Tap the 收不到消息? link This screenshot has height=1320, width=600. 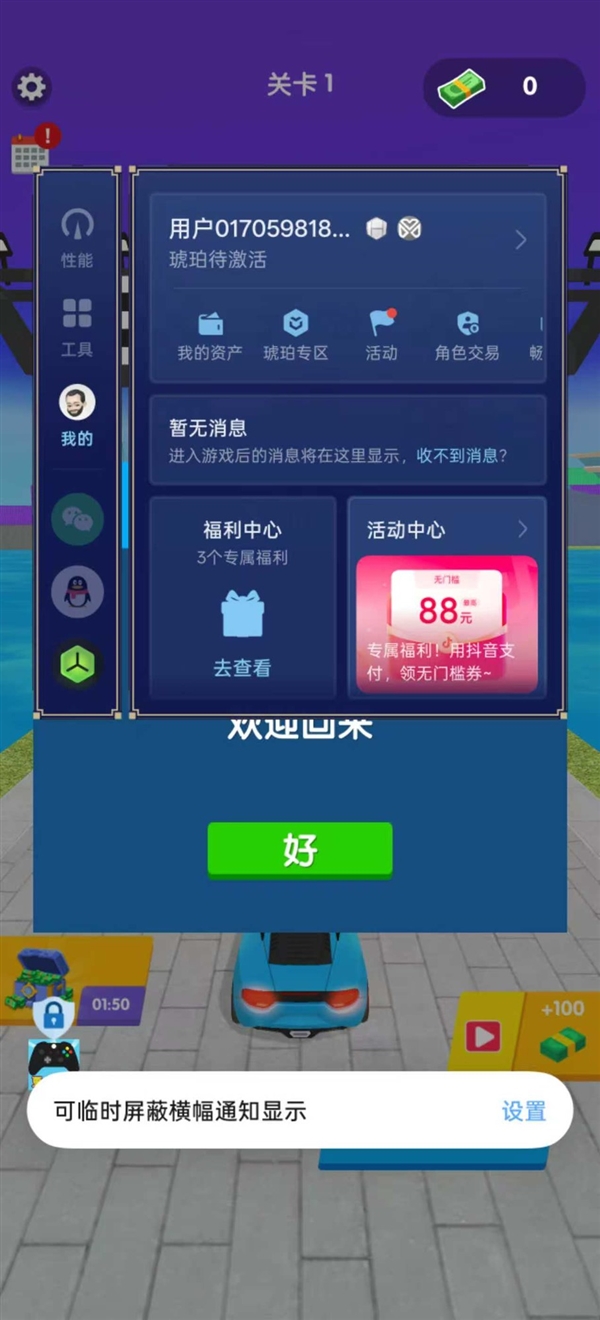coord(462,455)
